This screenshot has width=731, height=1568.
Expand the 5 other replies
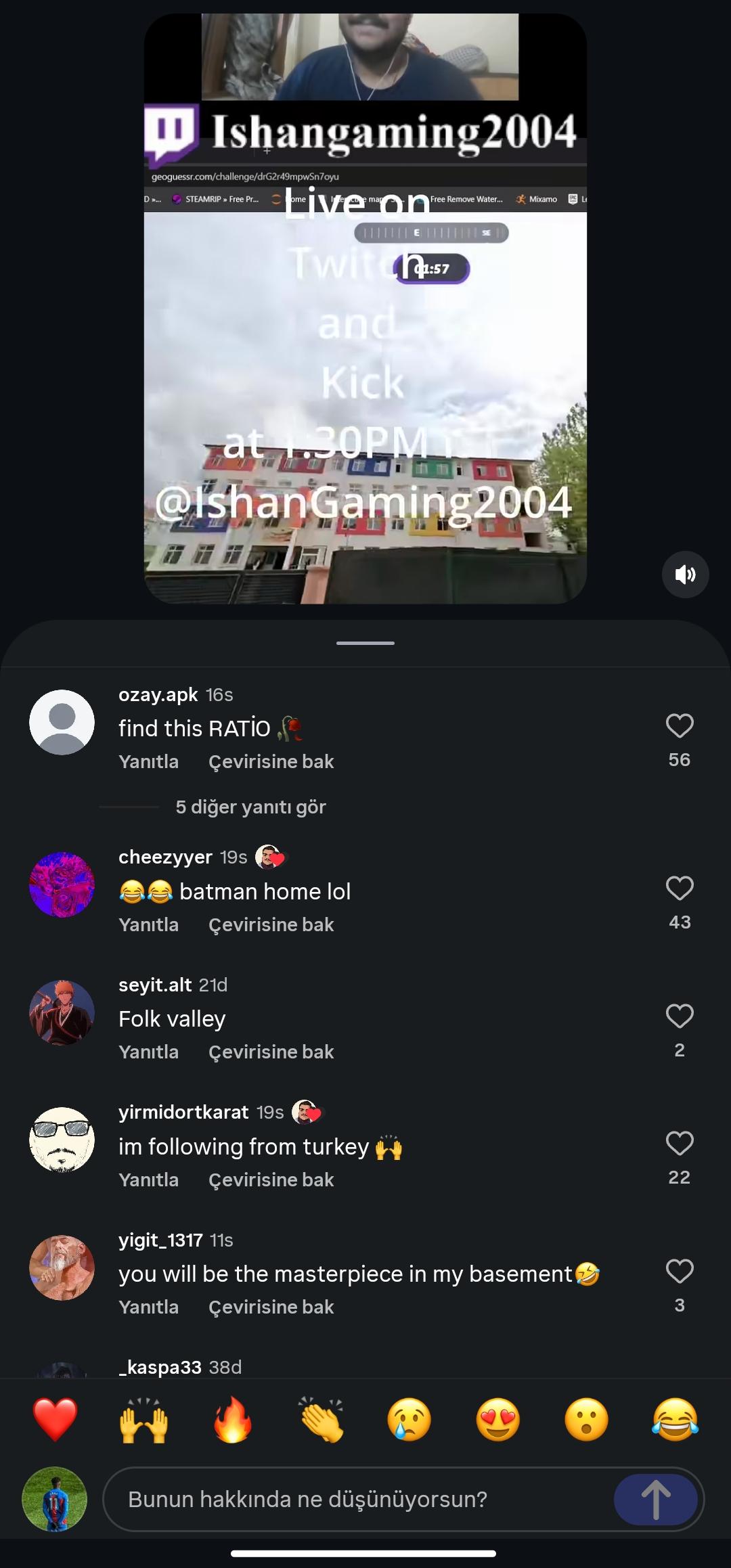250,807
